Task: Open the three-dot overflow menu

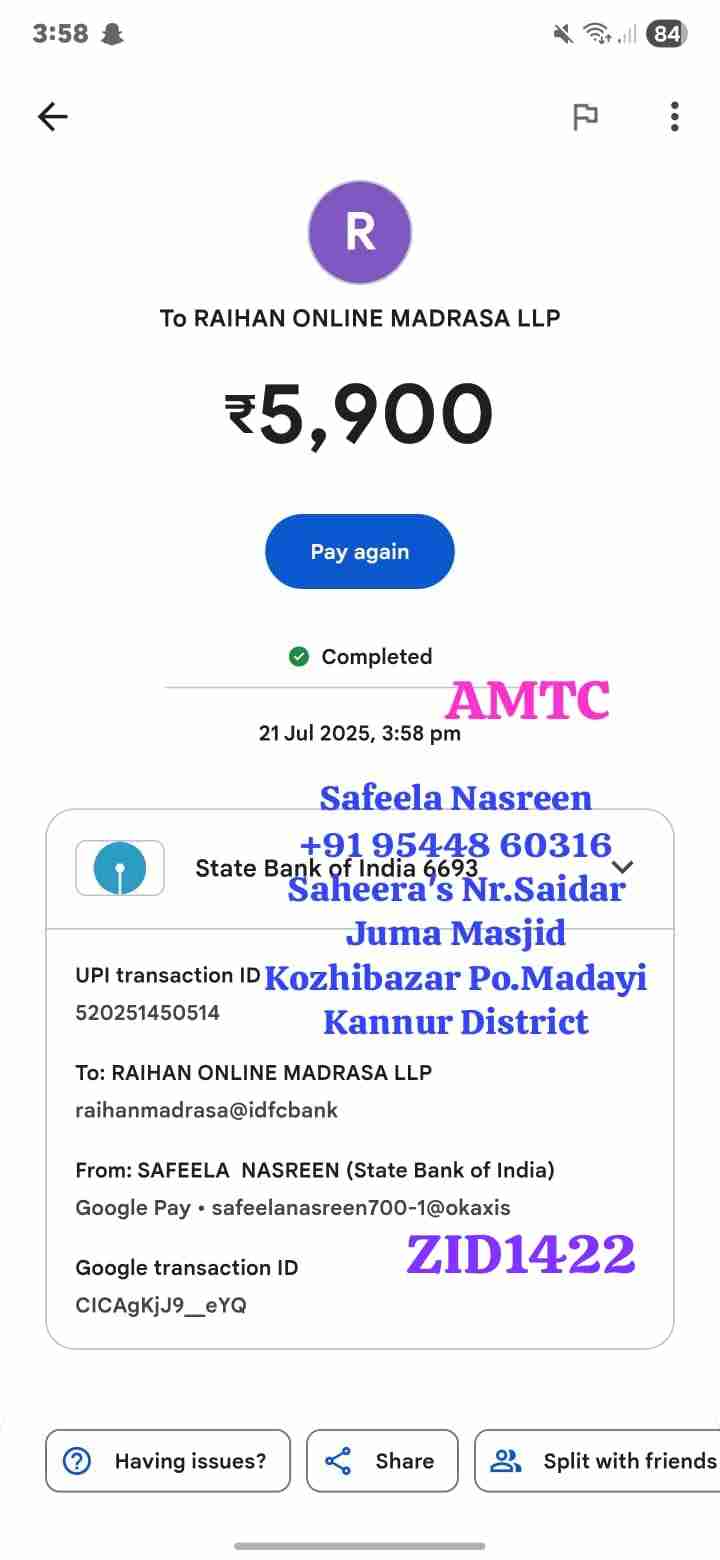Action: pyautogui.click(x=675, y=117)
